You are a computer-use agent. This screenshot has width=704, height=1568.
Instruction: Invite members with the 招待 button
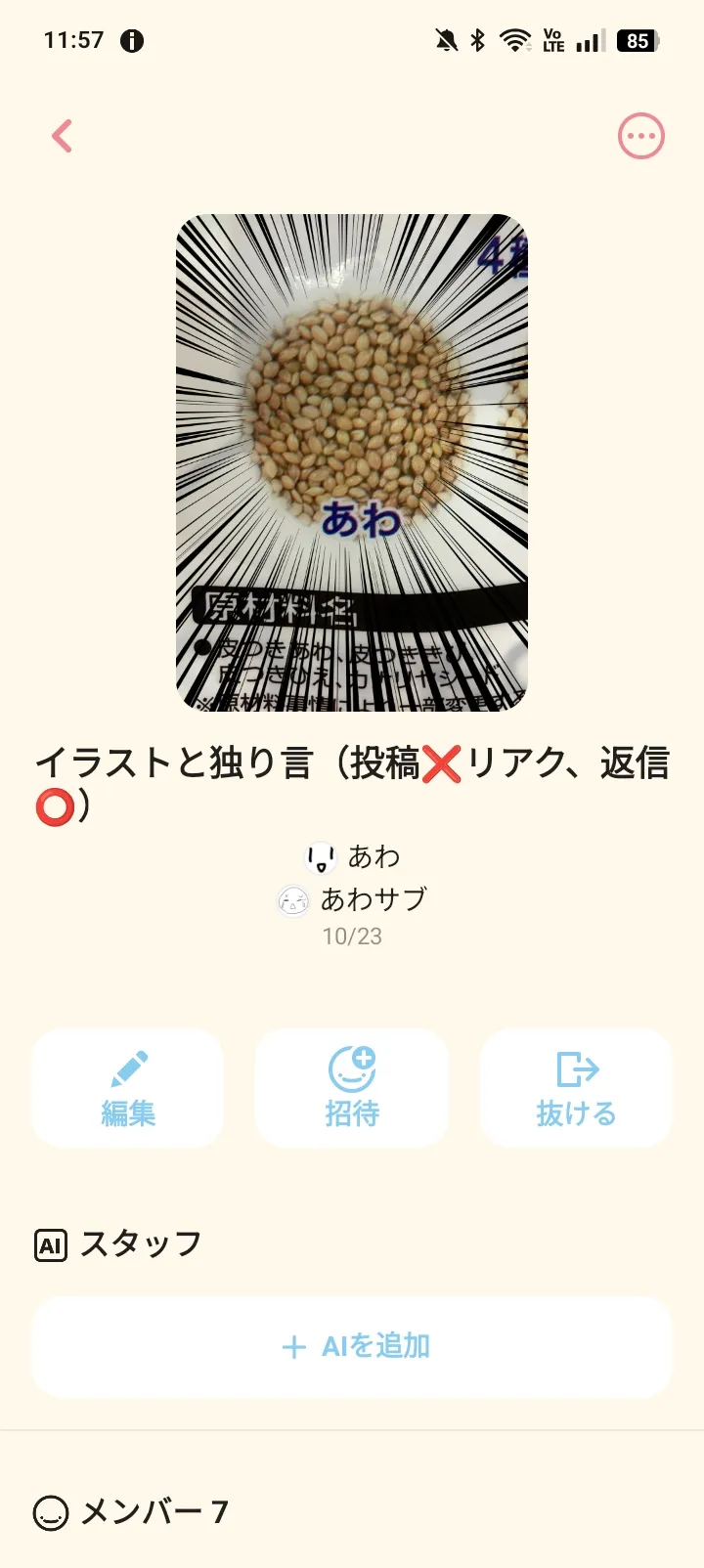[352, 1088]
